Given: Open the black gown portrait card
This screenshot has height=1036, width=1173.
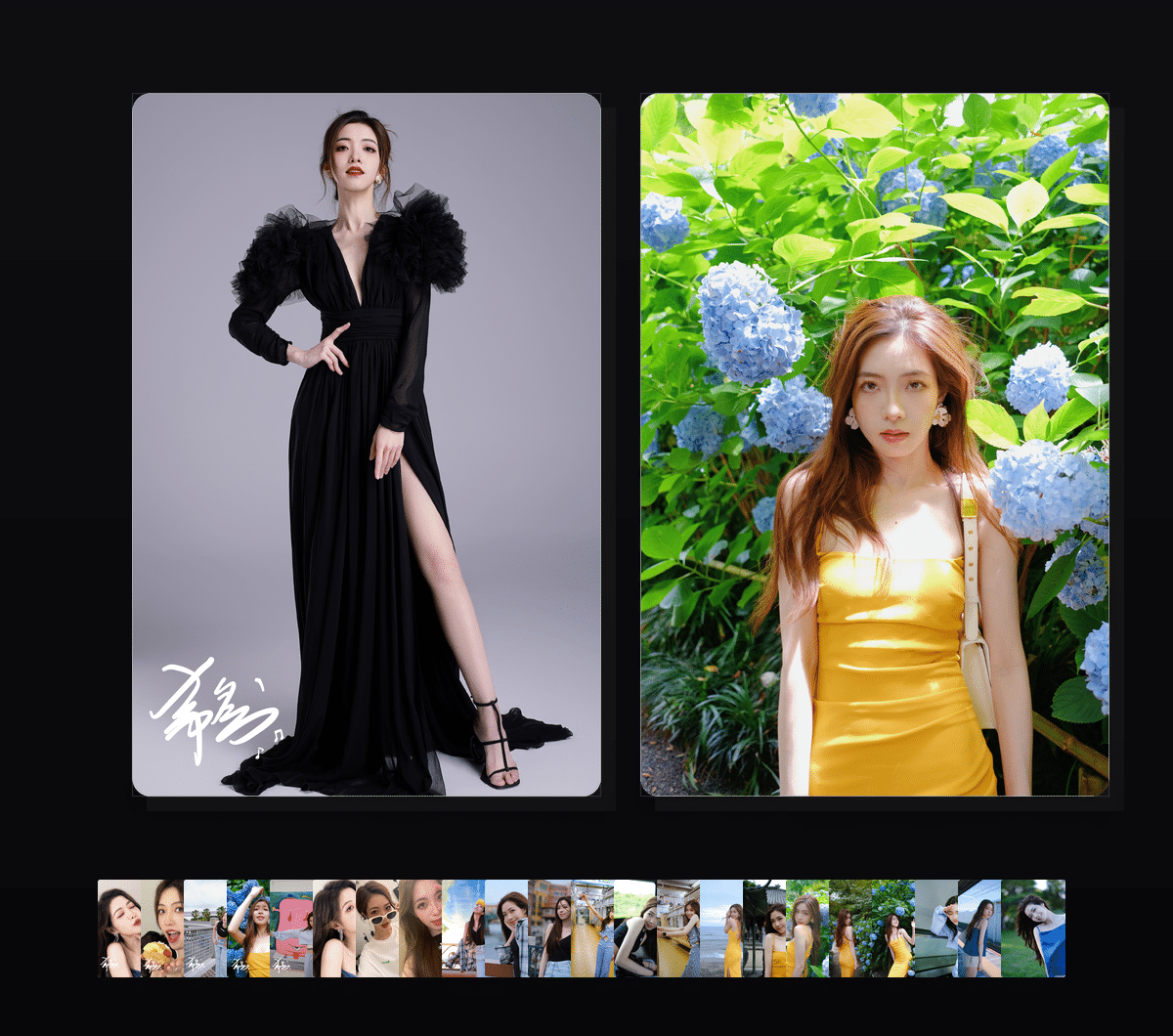Looking at the screenshot, I should coord(367,445).
